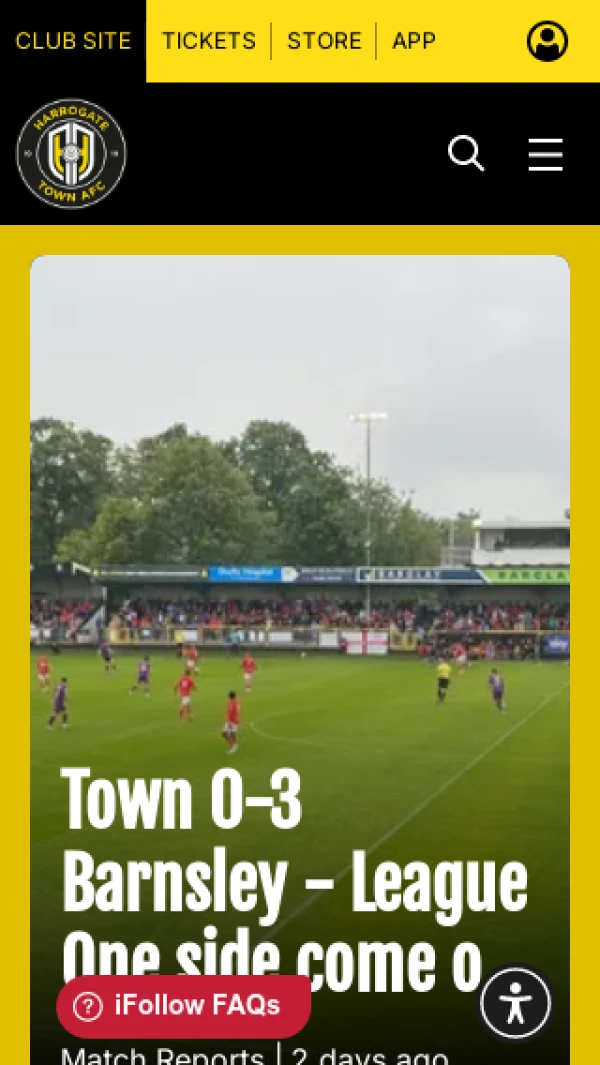This screenshot has height=1065, width=600.
Task: Open the search magnifier
Action: click(466, 154)
